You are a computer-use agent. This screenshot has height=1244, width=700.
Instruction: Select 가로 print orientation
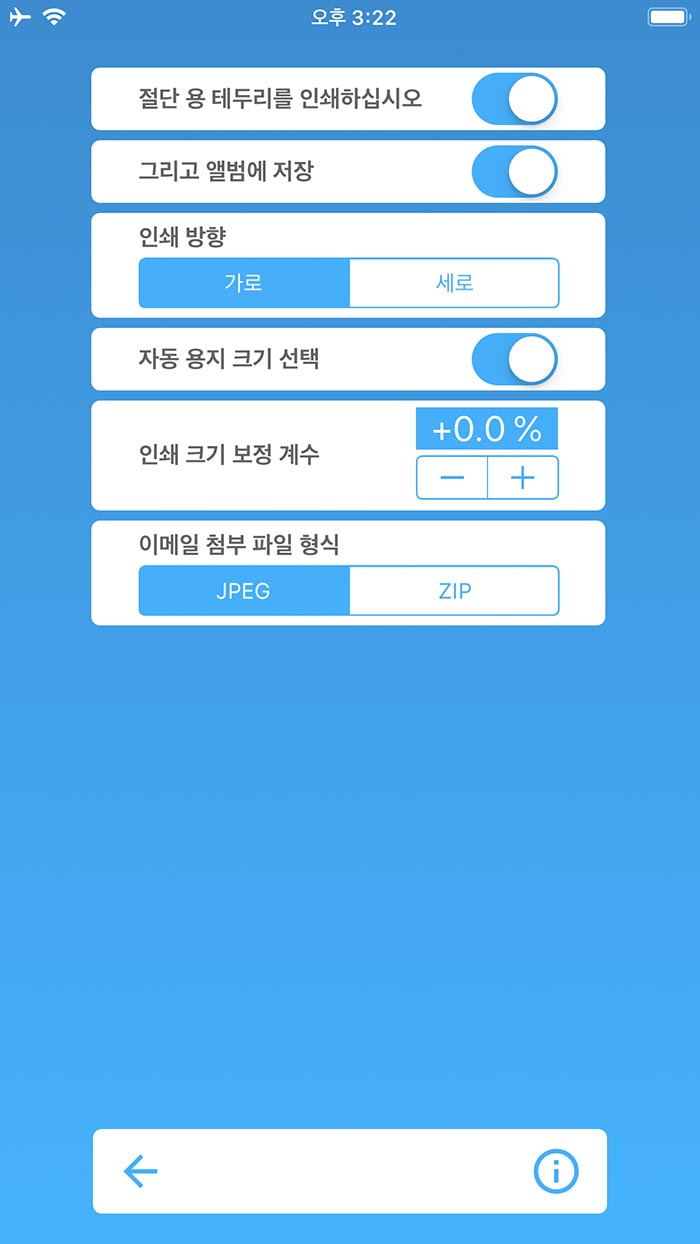click(244, 283)
